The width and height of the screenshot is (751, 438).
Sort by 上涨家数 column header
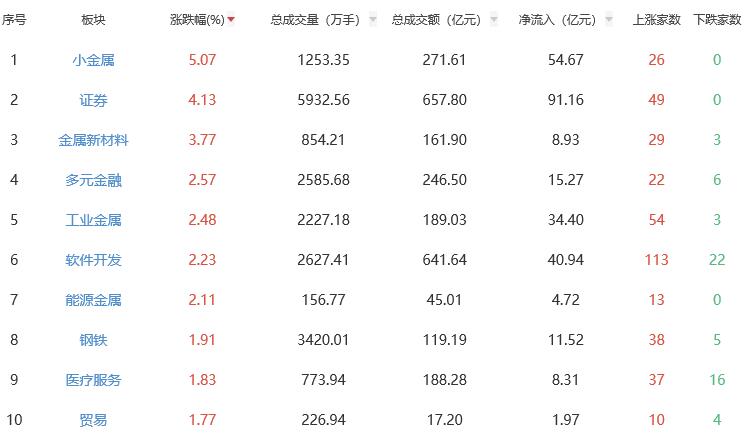(x=657, y=19)
